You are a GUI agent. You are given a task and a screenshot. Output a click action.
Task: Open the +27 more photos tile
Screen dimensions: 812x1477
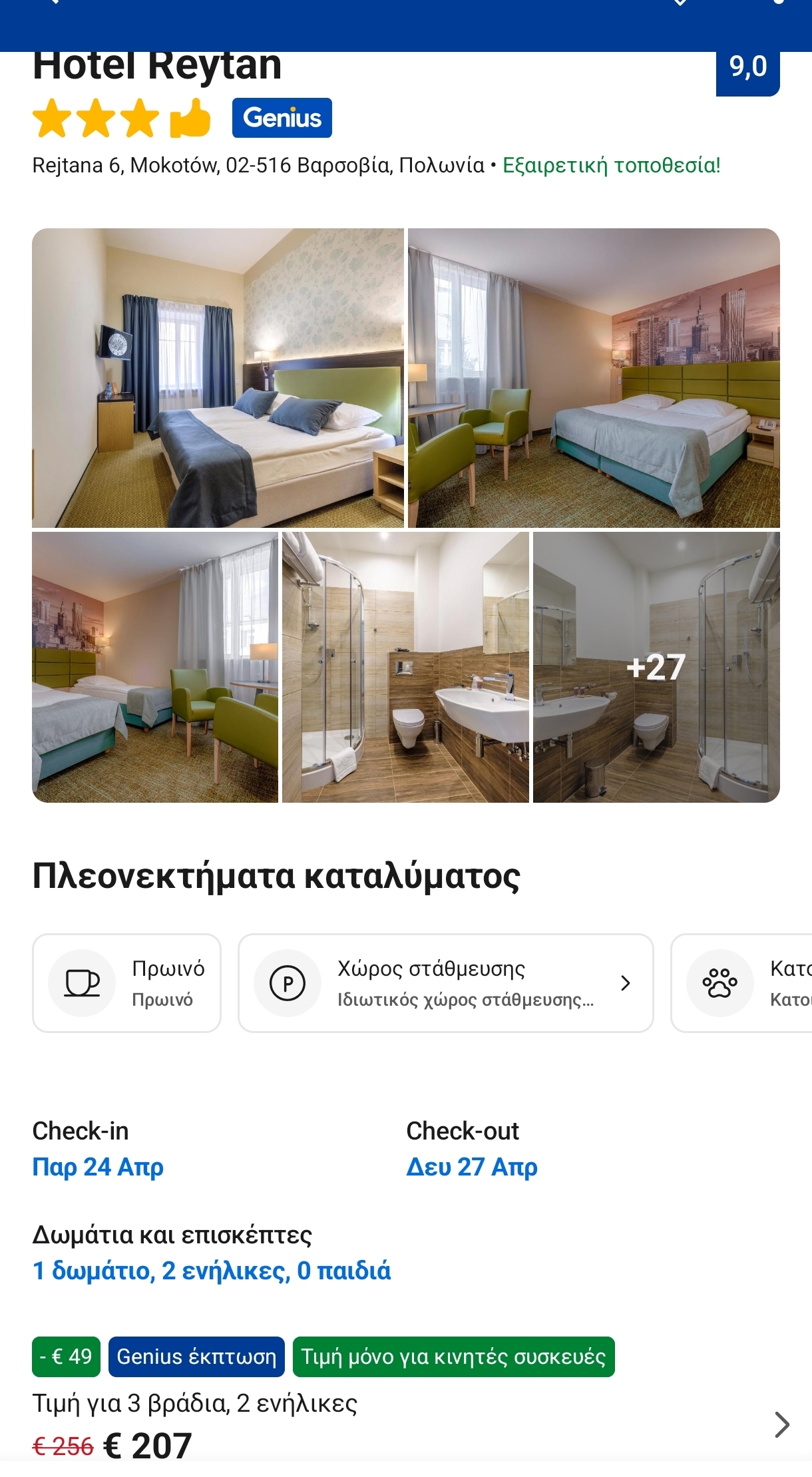point(656,667)
